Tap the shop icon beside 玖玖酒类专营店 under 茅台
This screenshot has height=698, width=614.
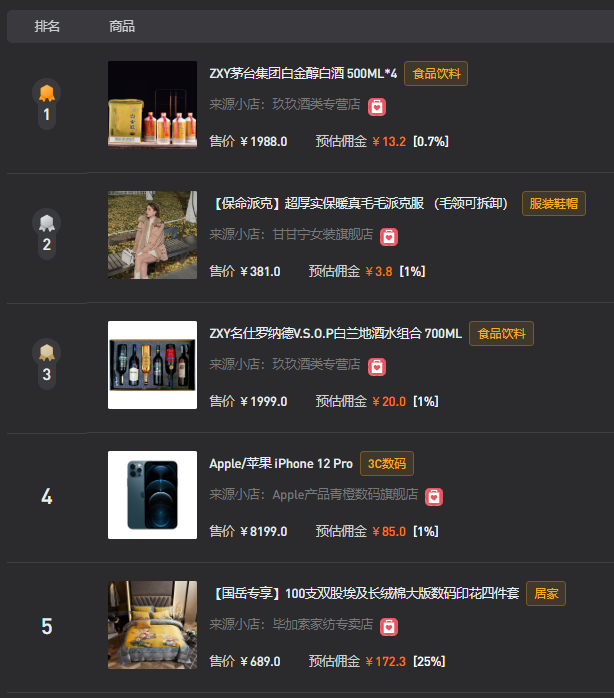point(377,106)
